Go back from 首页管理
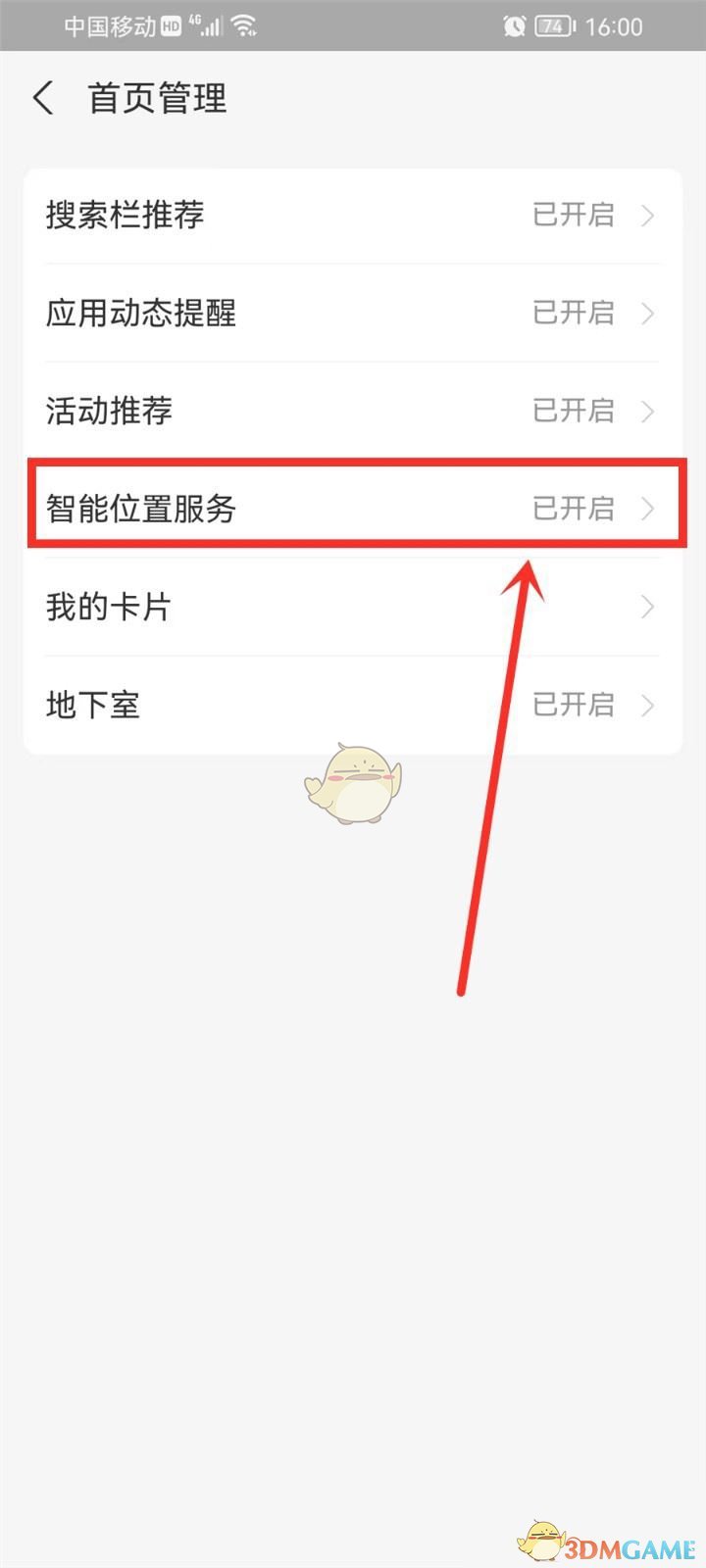706x1568 pixels. coord(44,99)
